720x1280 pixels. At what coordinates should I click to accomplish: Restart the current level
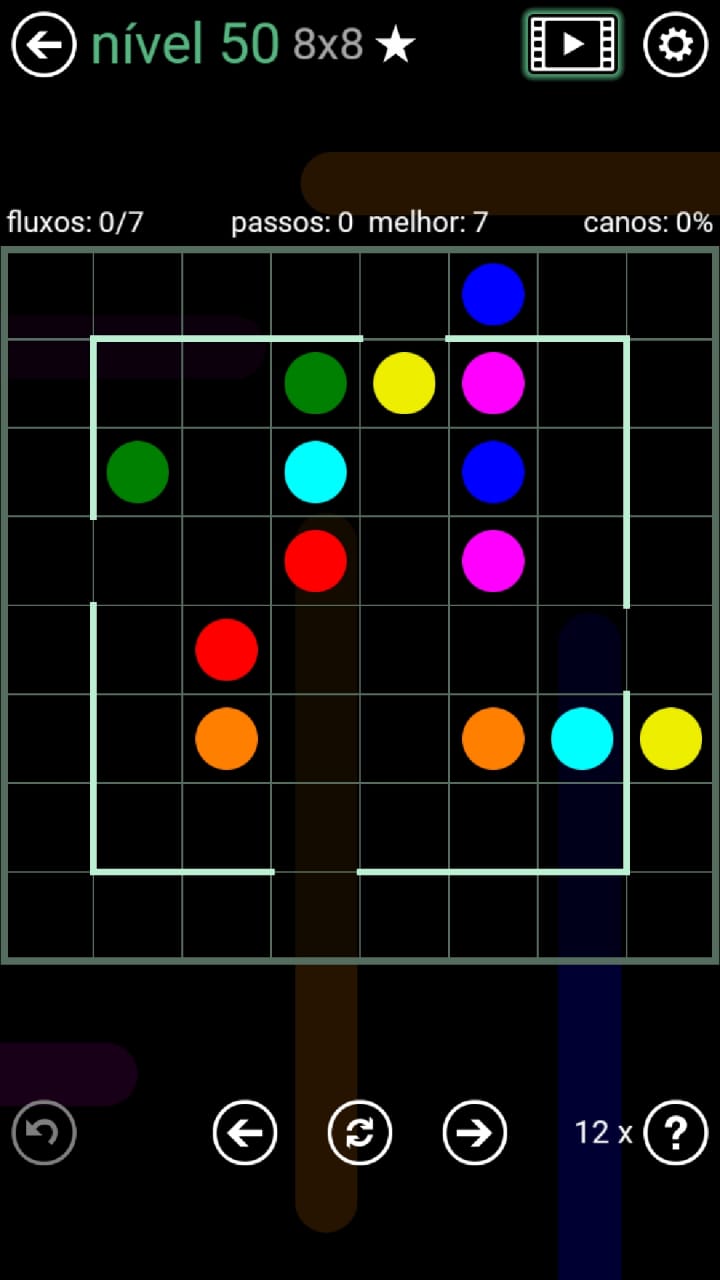360,1132
